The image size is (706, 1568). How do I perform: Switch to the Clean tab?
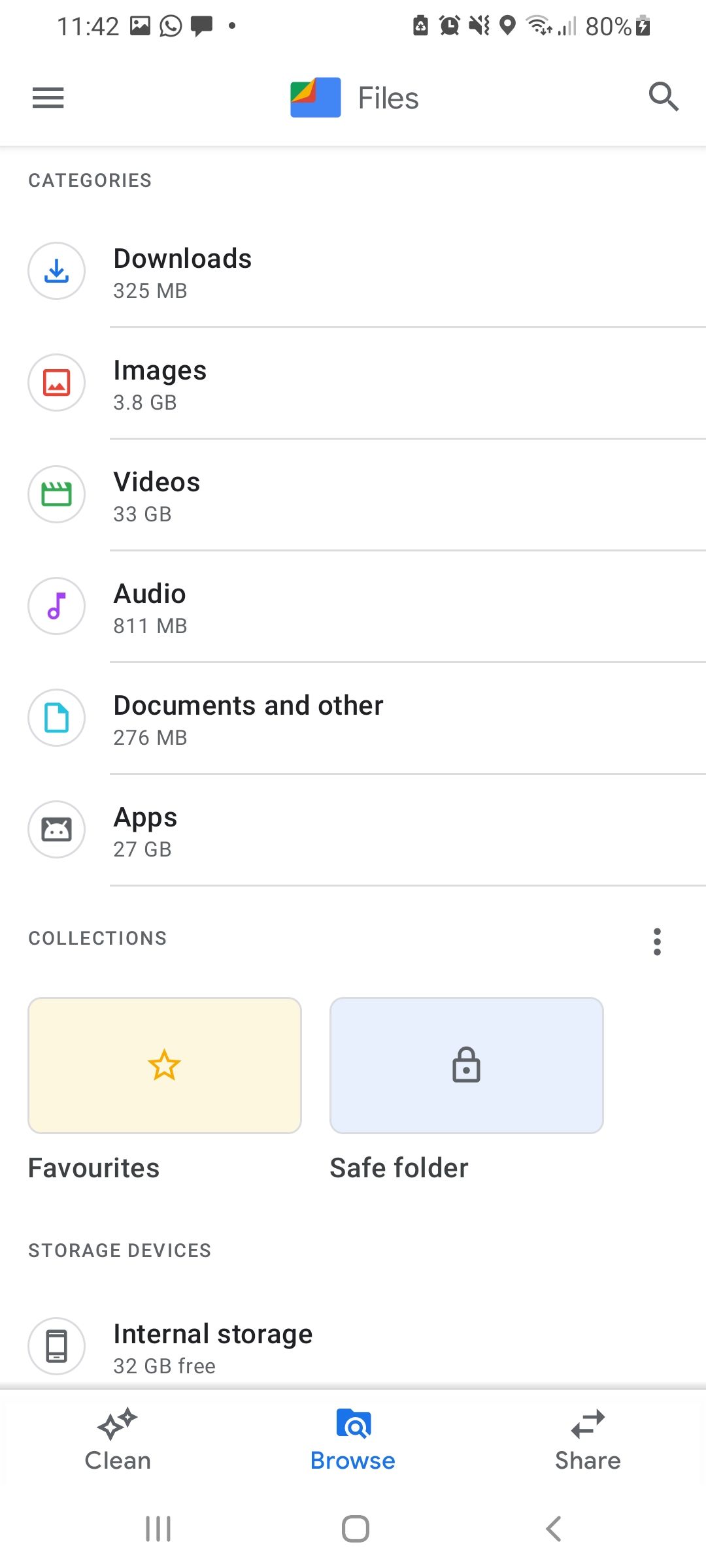118,1444
